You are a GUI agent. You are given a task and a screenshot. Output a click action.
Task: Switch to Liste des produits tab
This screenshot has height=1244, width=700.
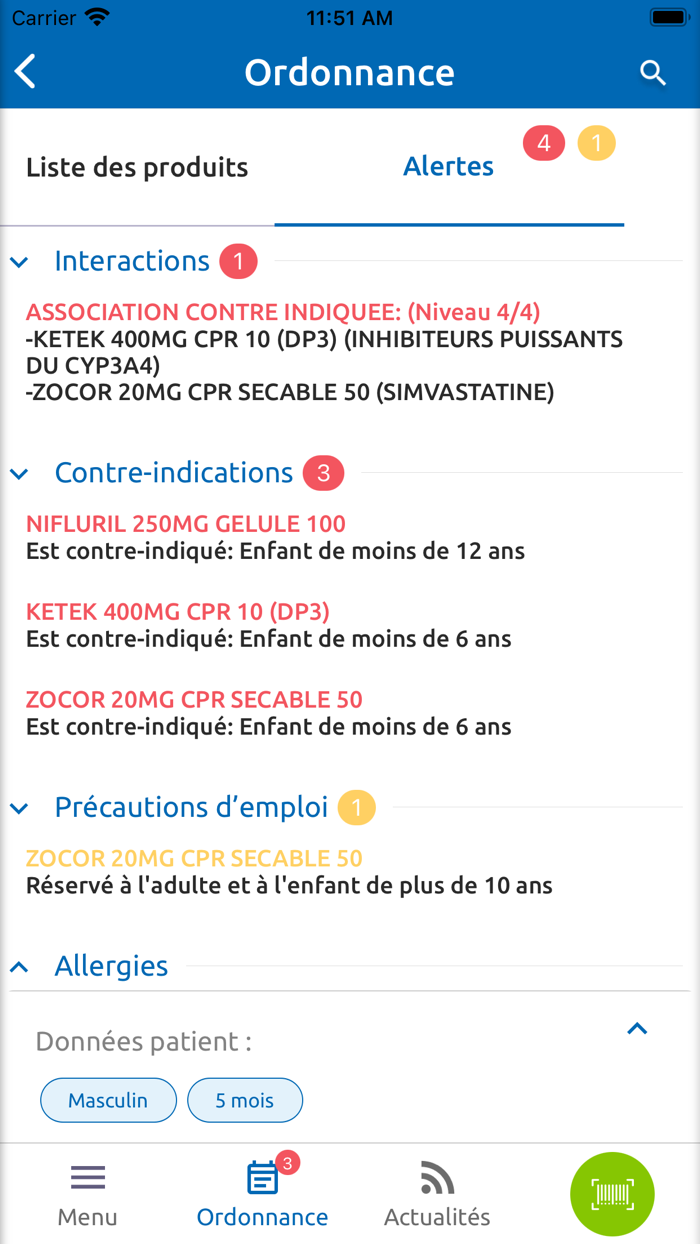[x=137, y=167]
